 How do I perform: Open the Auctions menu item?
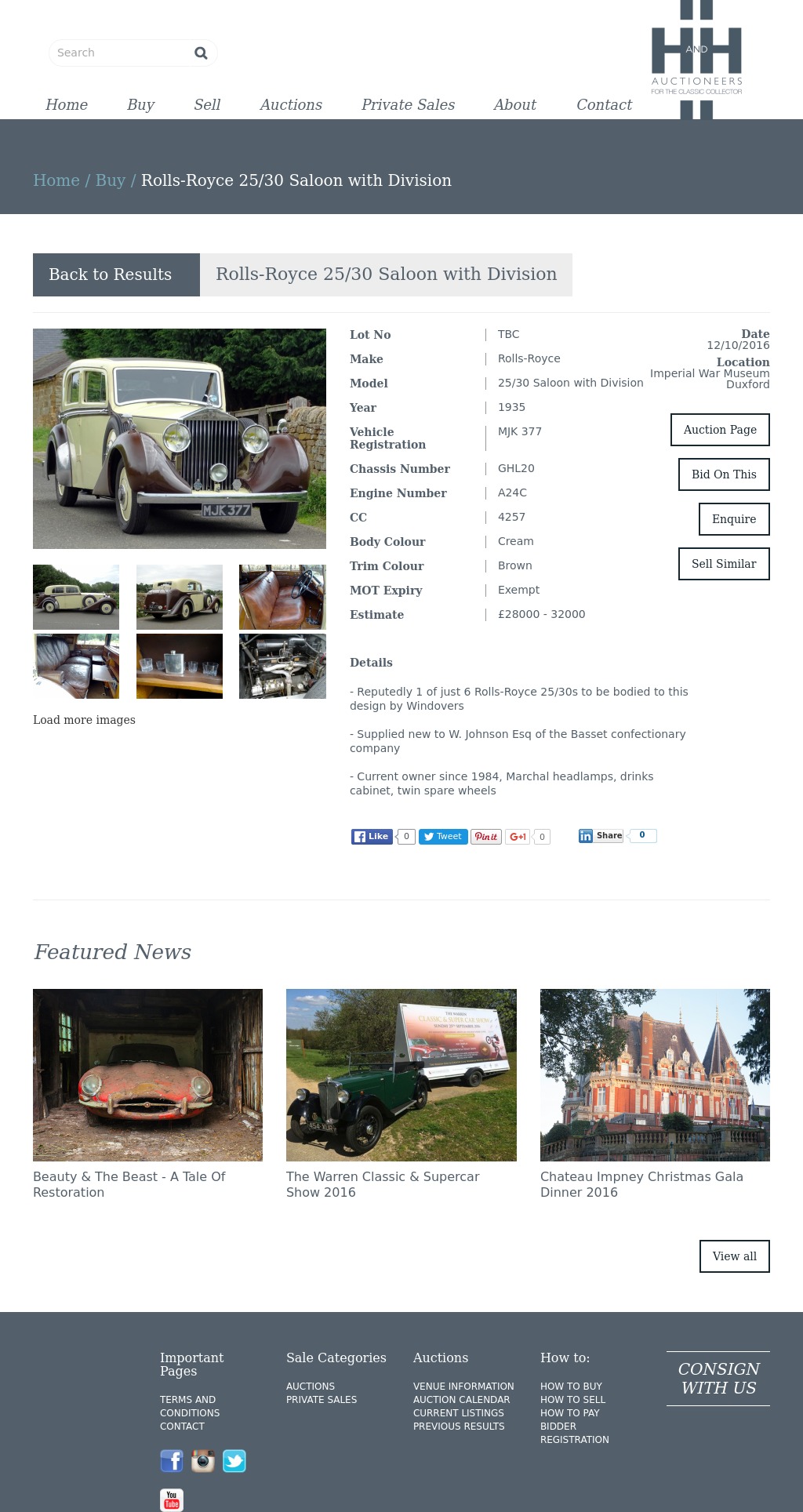coord(291,104)
